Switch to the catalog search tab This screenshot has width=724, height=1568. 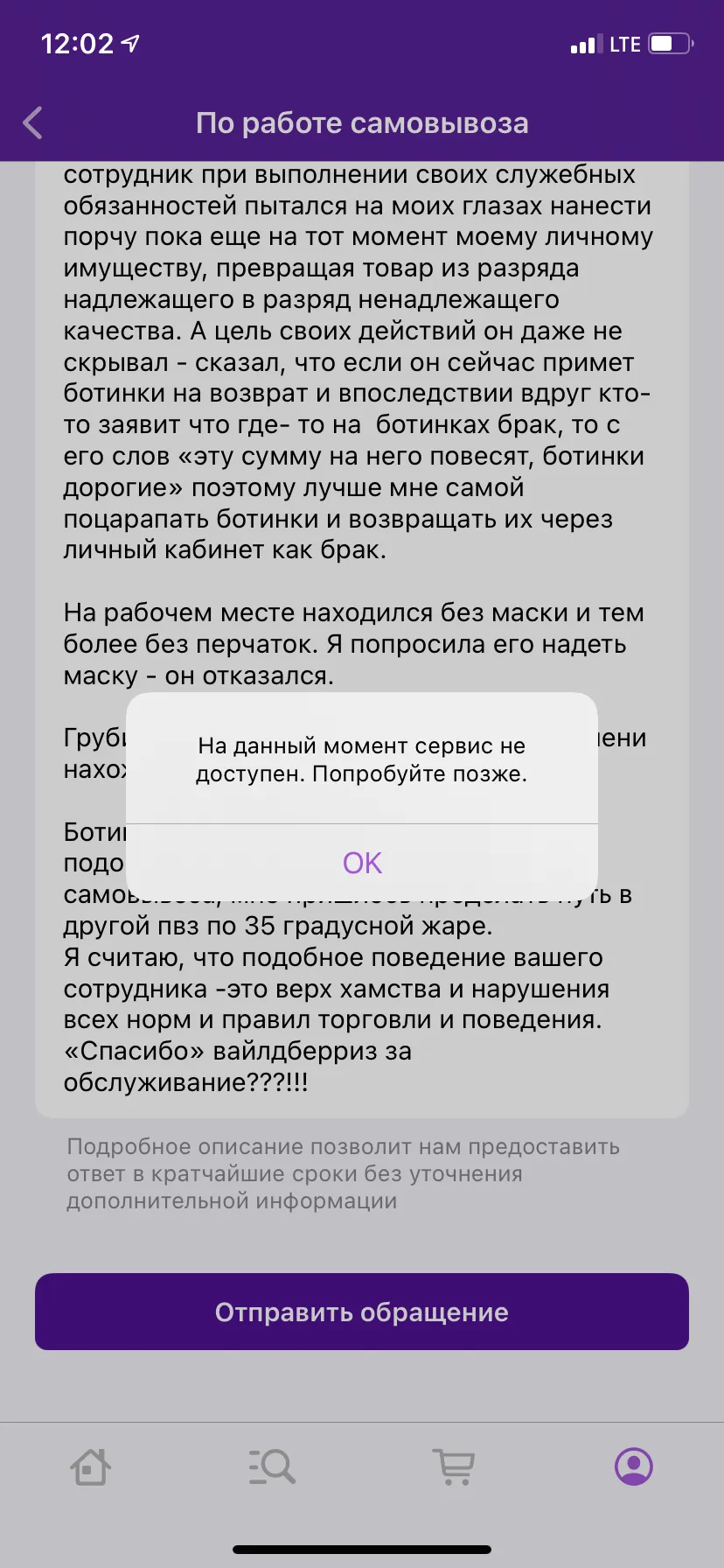point(272,1466)
